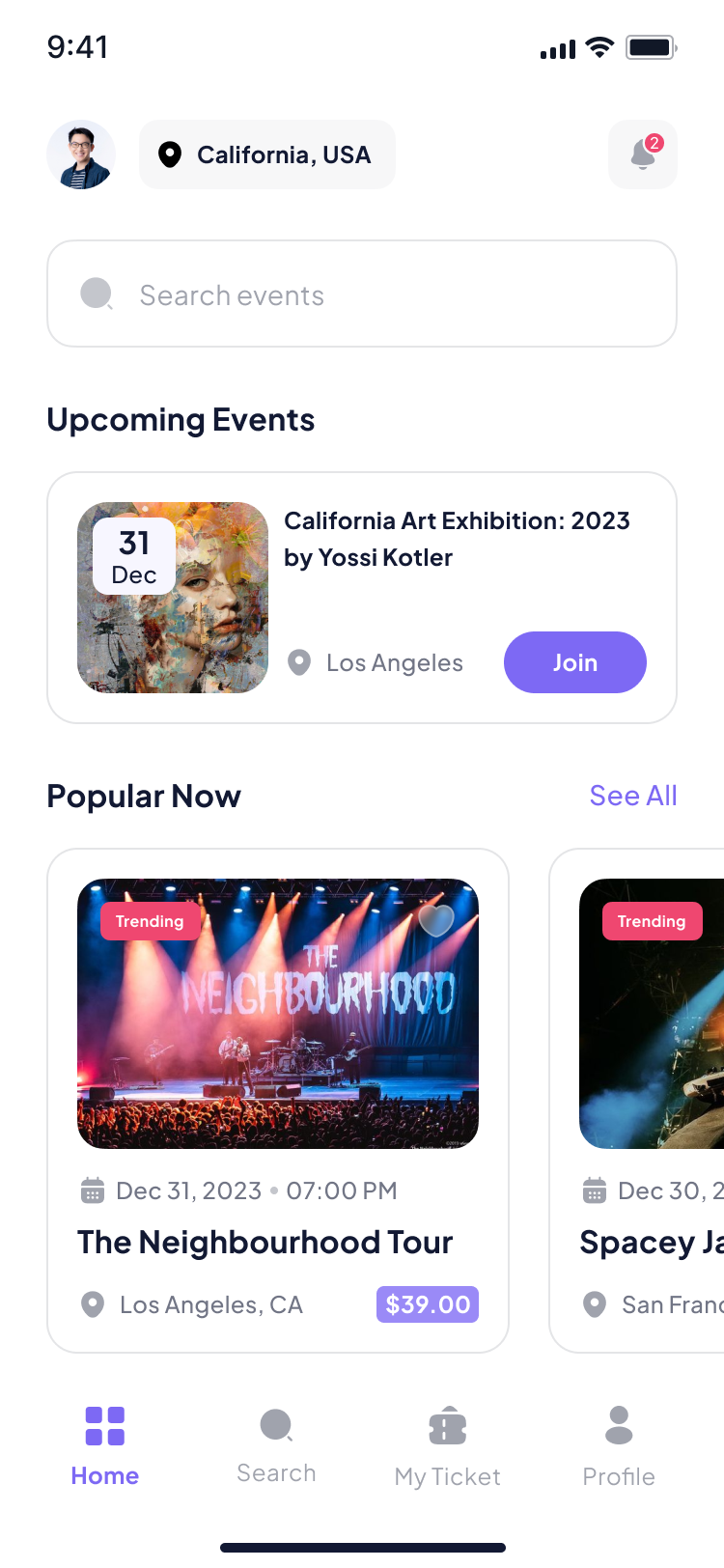This screenshot has height=1568, width=724.
Task: Tap the calendar icon beside Dec 31, 2023
Action: pyautogui.click(x=92, y=1190)
